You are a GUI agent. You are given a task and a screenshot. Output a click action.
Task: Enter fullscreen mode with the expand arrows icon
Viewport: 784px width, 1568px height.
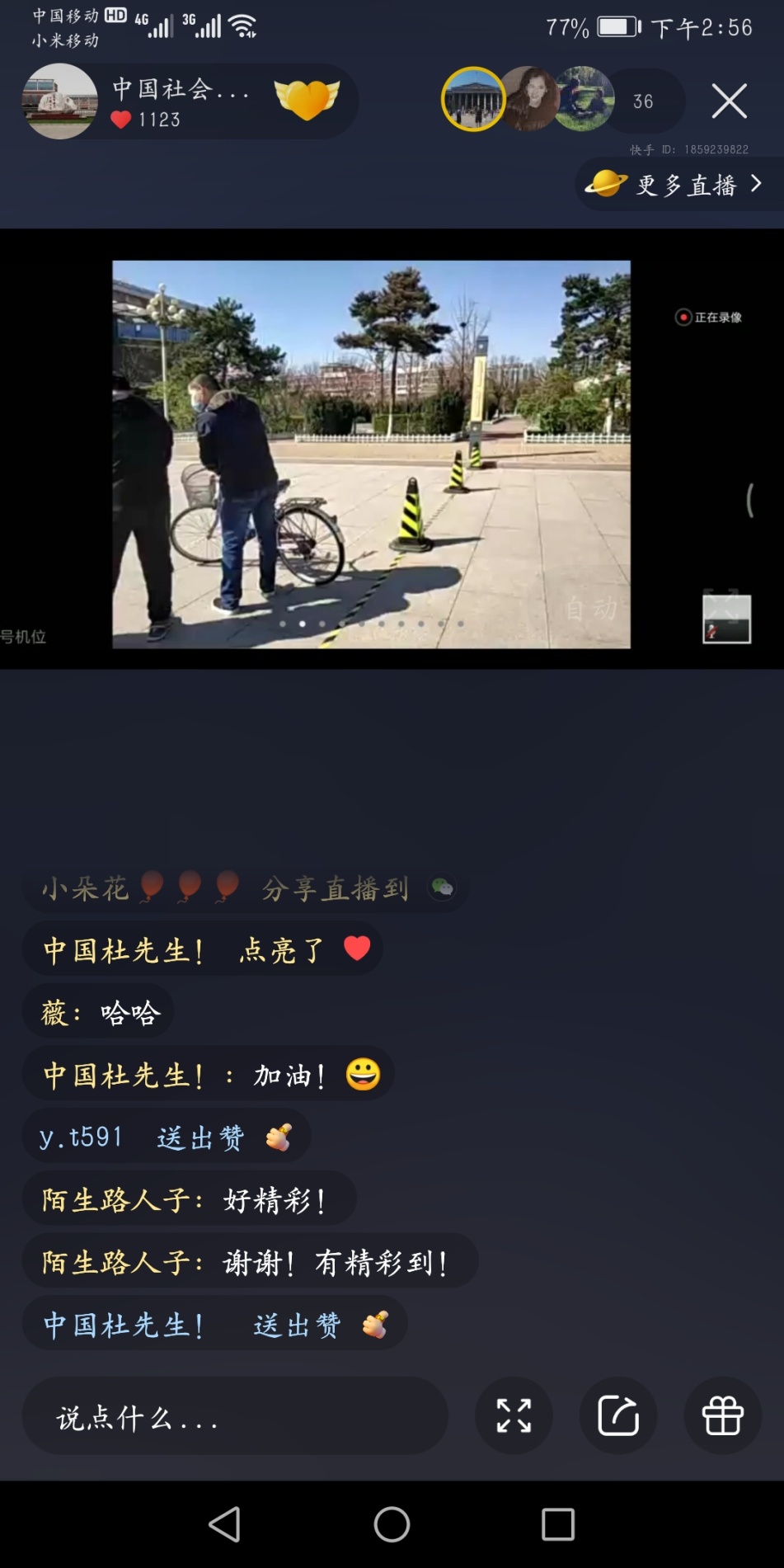[x=514, y=1416]
